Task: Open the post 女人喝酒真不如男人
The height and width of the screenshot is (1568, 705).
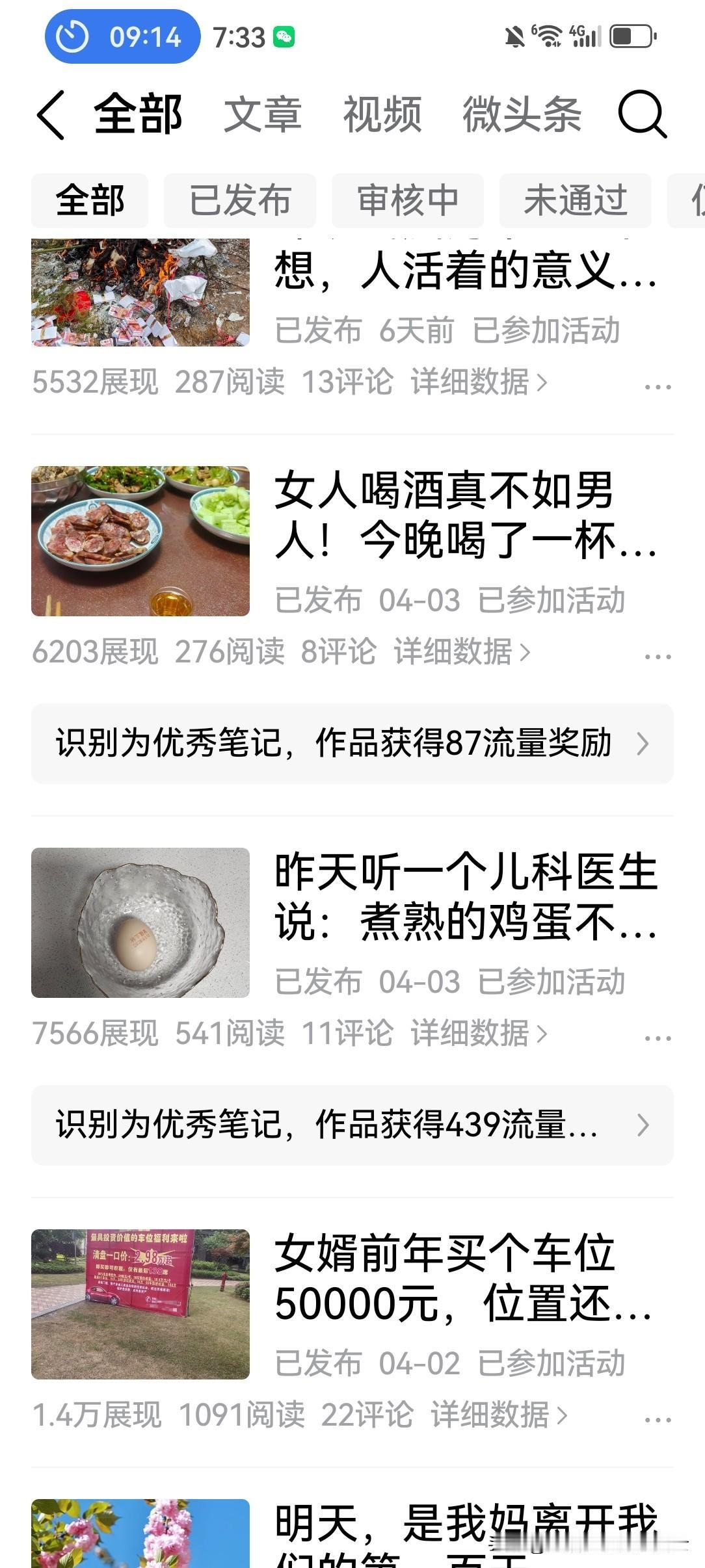Action: (x=464, y=515)
